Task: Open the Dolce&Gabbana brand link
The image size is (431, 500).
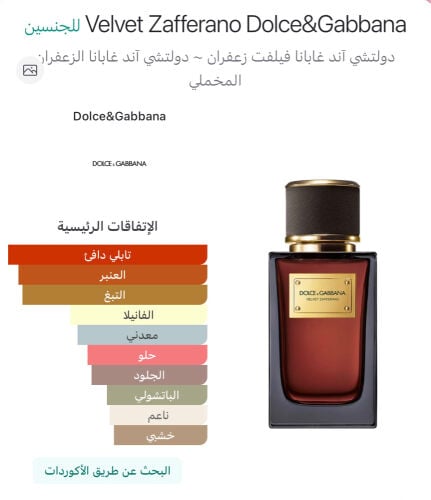Action: coord(119,116)
